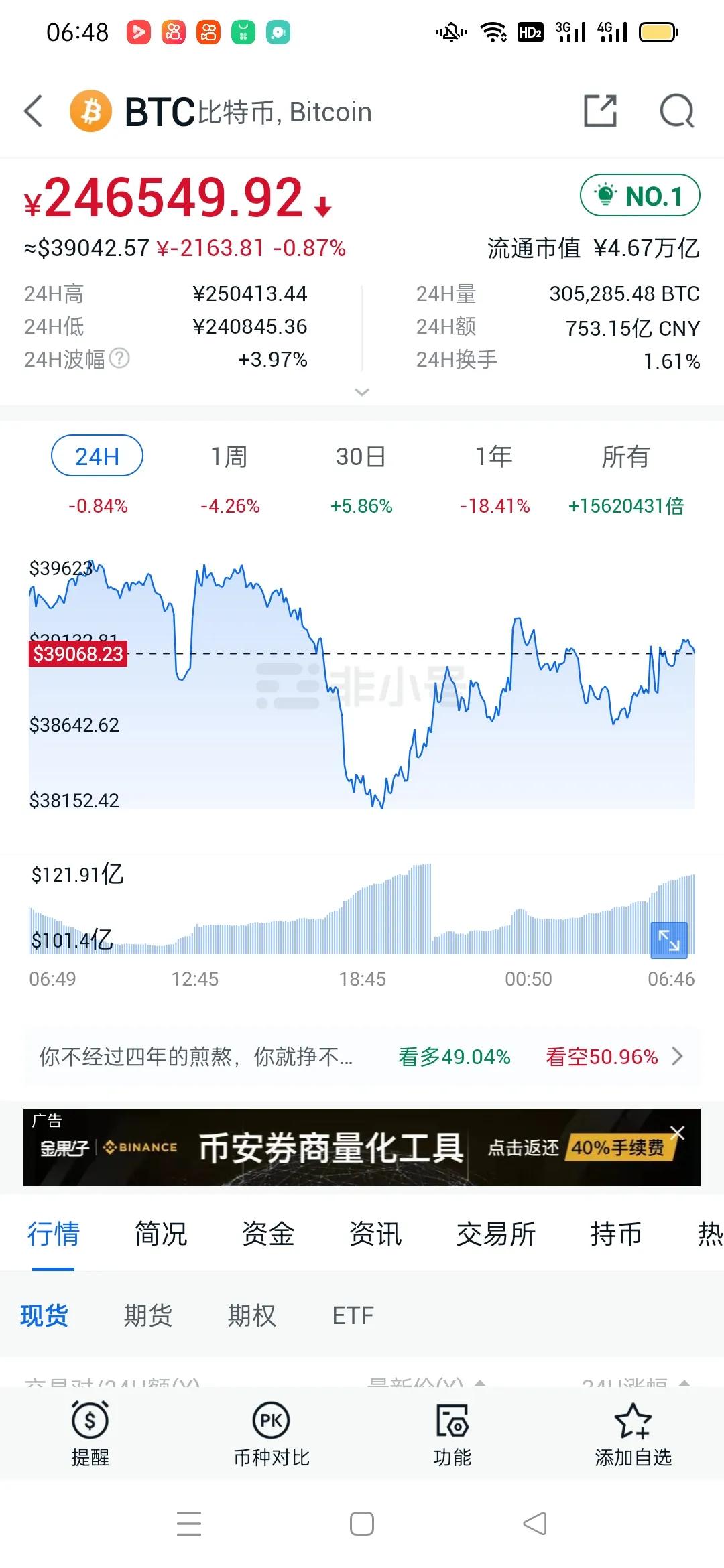Image resolution: width=724 pixels, height=1568 pixels.
Task: Expand more market statistics chevron
Action: [362, 392]
